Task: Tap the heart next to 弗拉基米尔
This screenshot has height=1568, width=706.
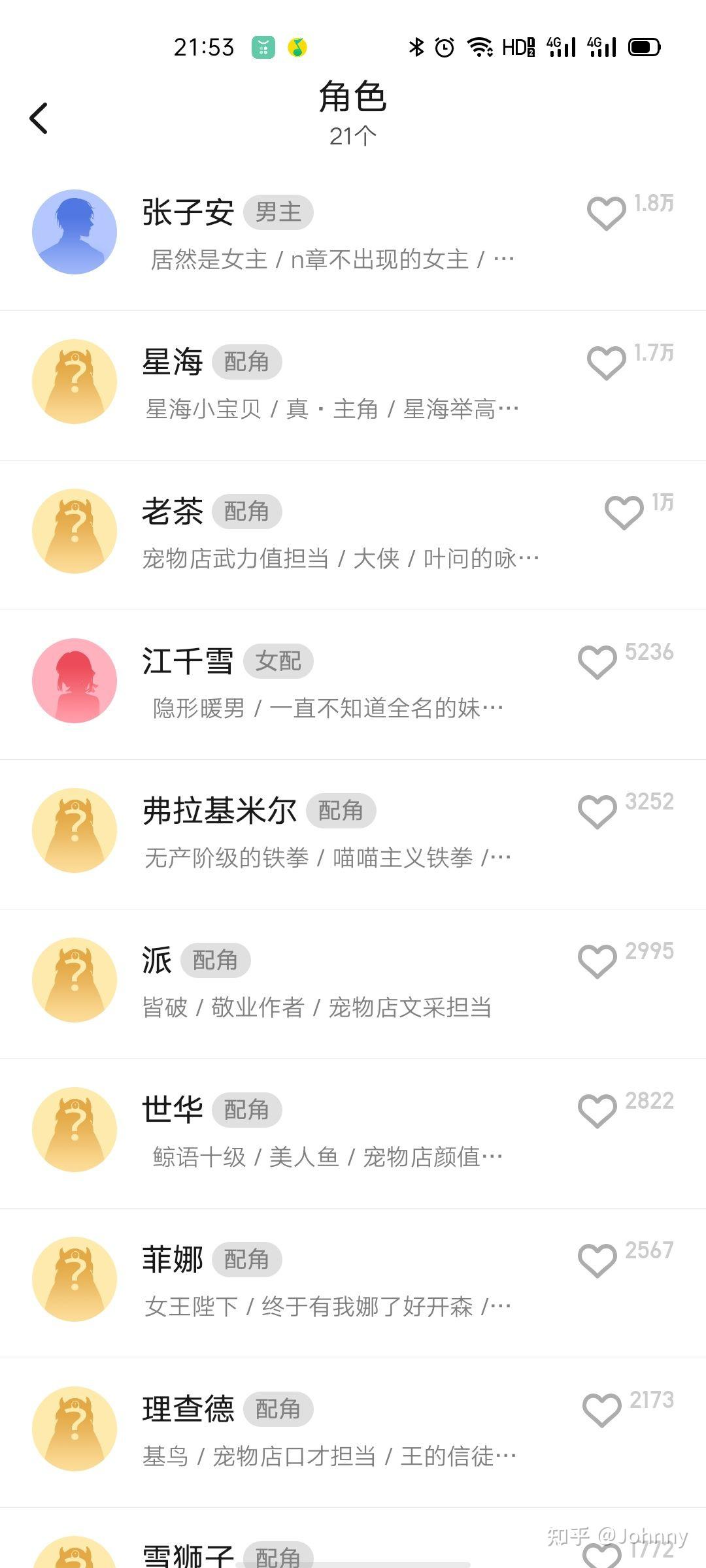Action: pos(597,811)
